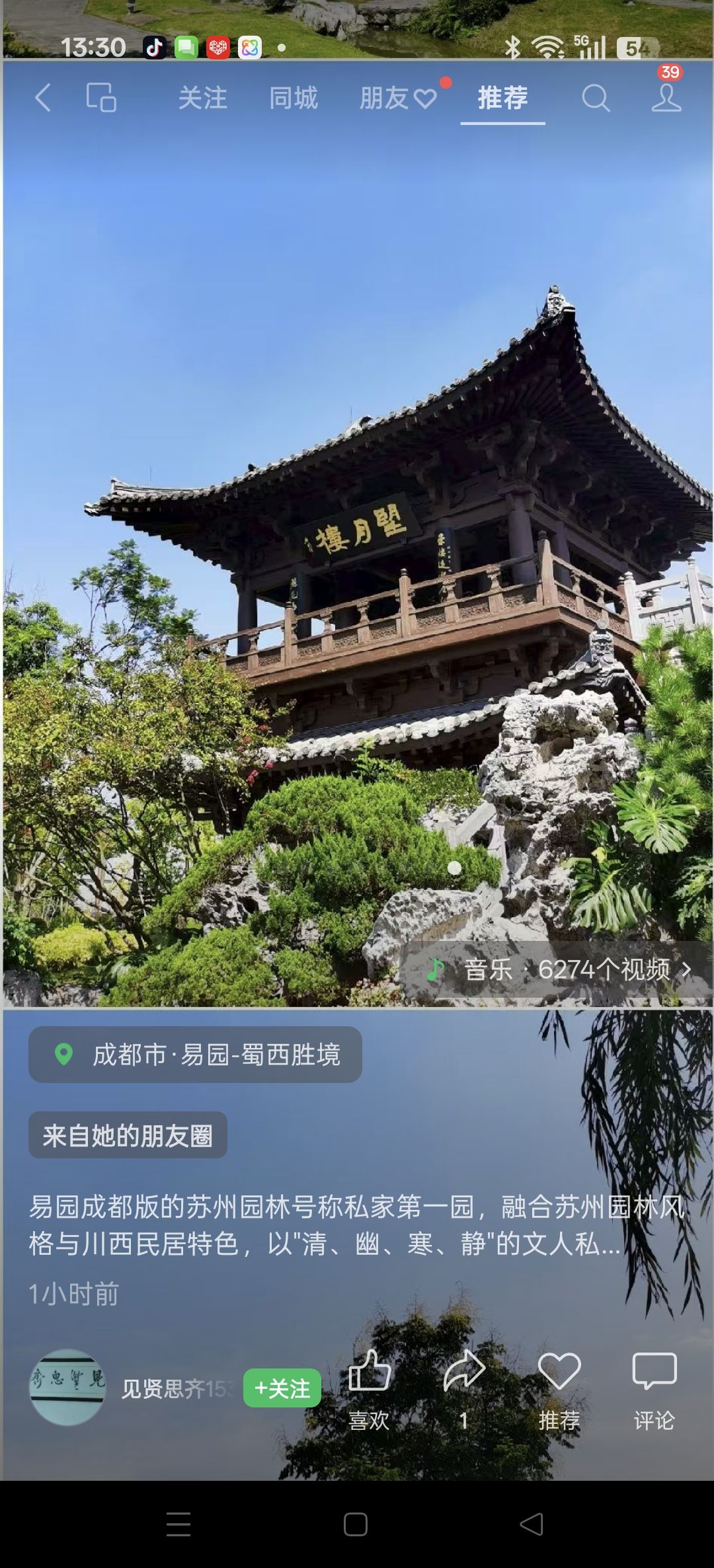Open my profile with 39 notifications

(666, 97)
